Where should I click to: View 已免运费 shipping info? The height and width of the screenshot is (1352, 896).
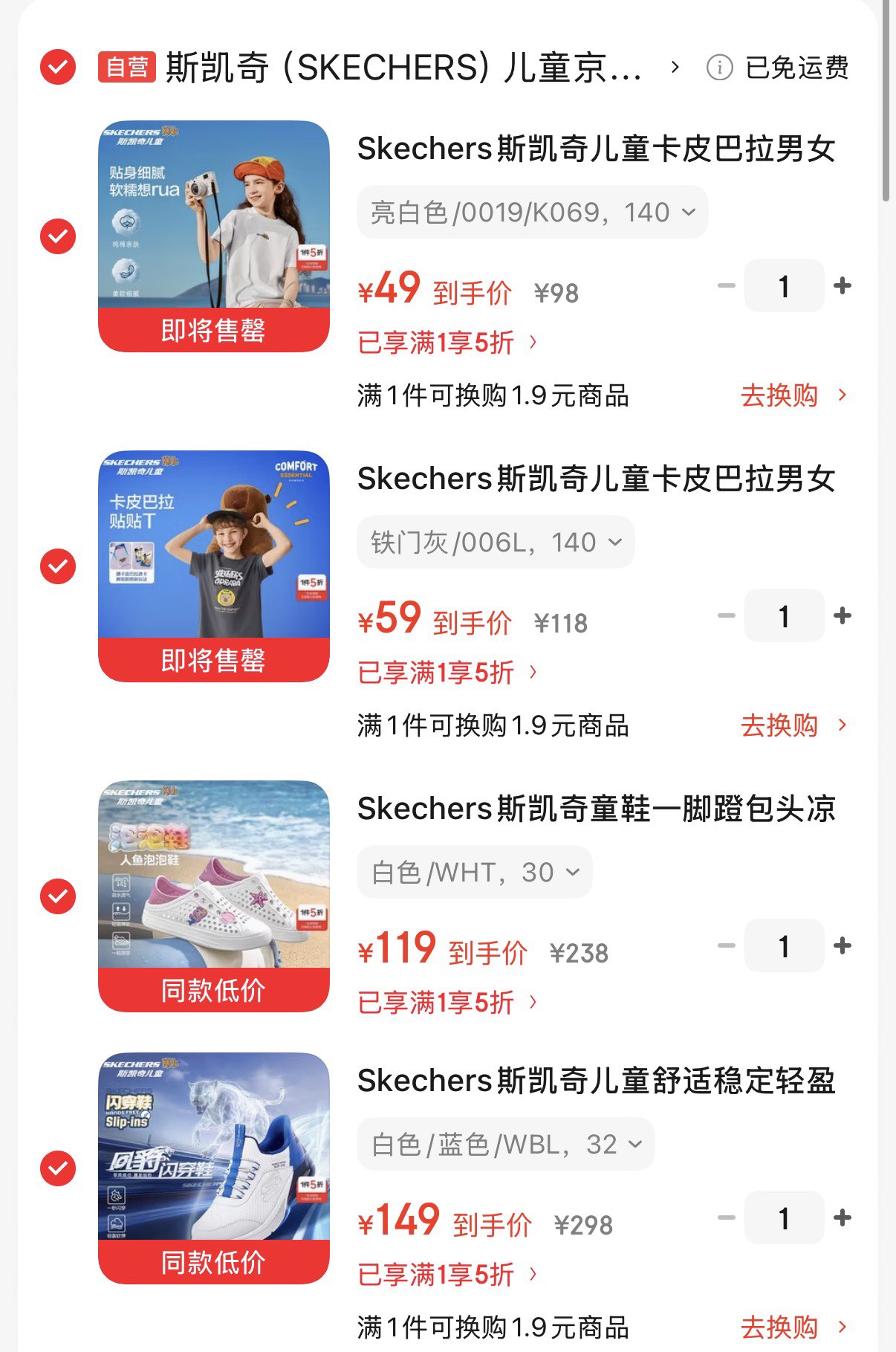point(778,68)
